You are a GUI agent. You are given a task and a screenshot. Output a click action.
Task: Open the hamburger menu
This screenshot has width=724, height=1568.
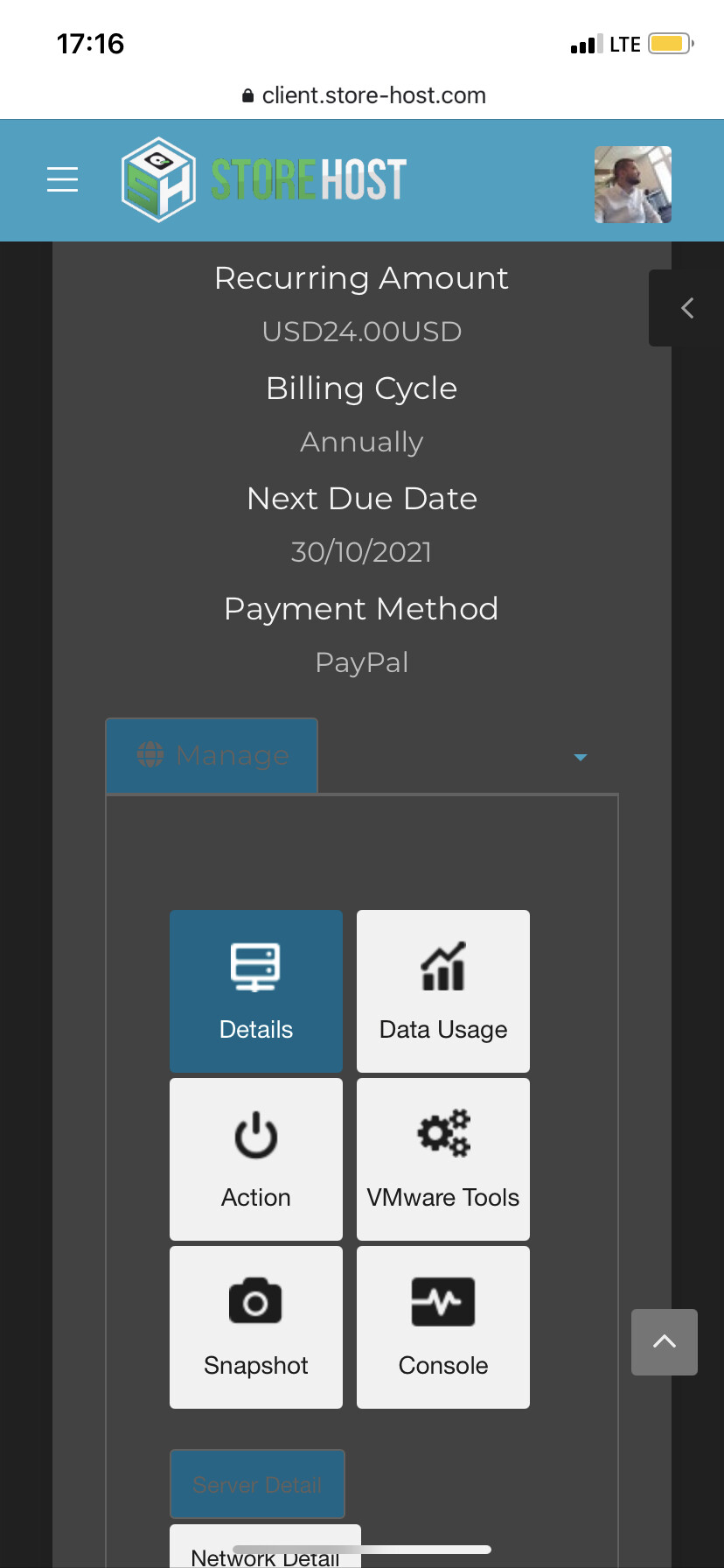(62, 178)
